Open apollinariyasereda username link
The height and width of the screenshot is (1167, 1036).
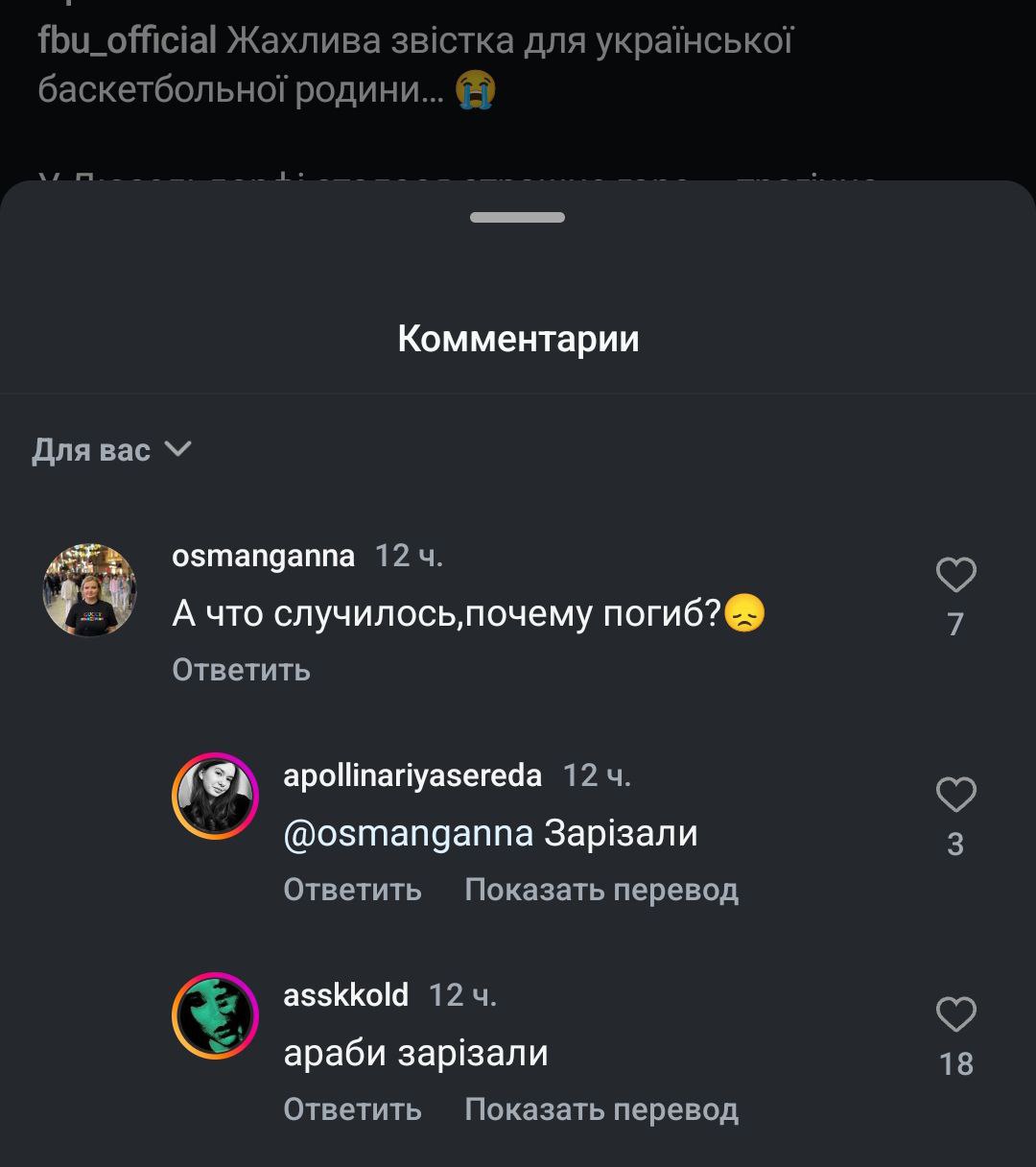(x=412, y=775)
